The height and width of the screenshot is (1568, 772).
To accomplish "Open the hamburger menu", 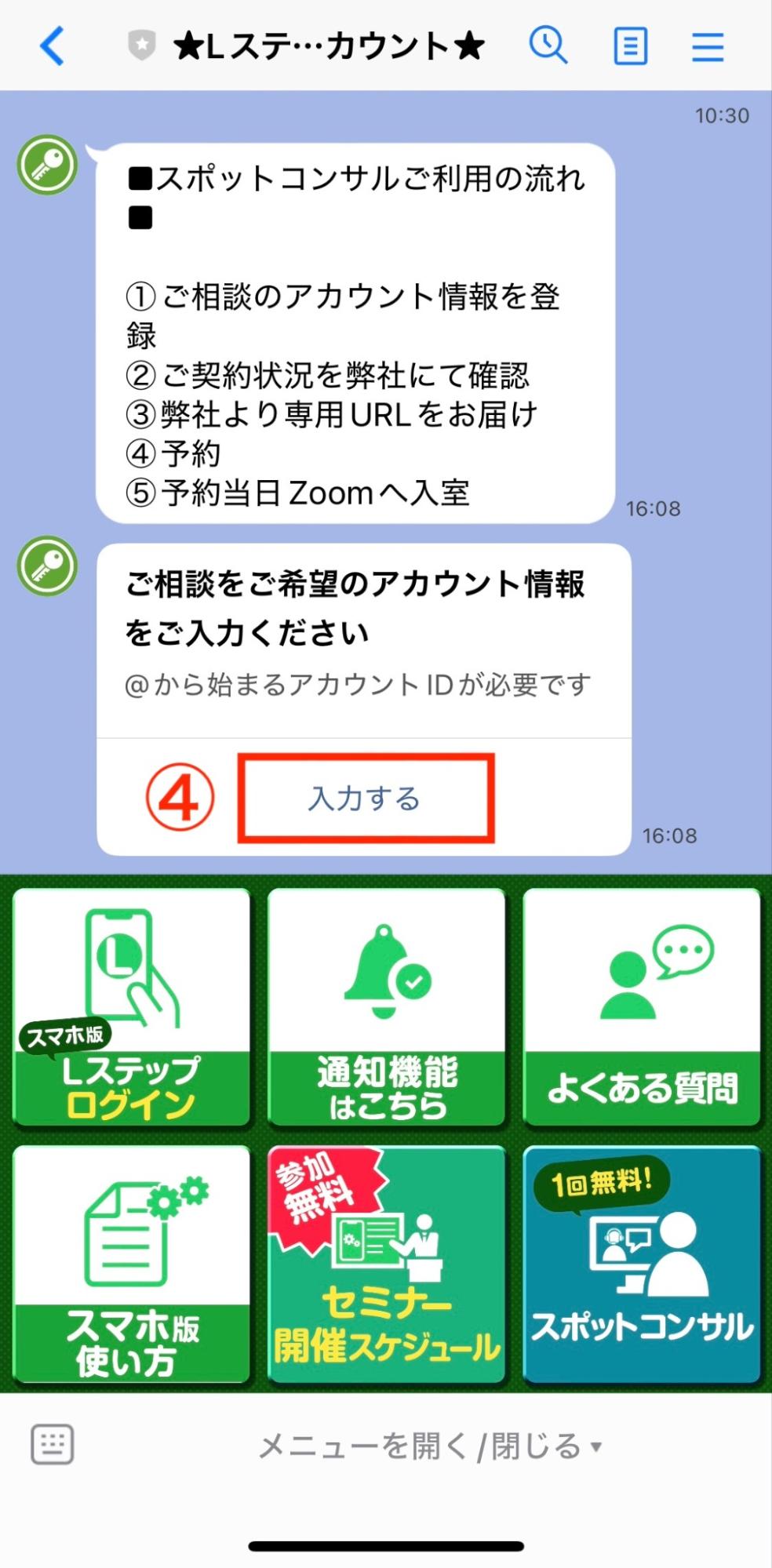I will [707, 46].
